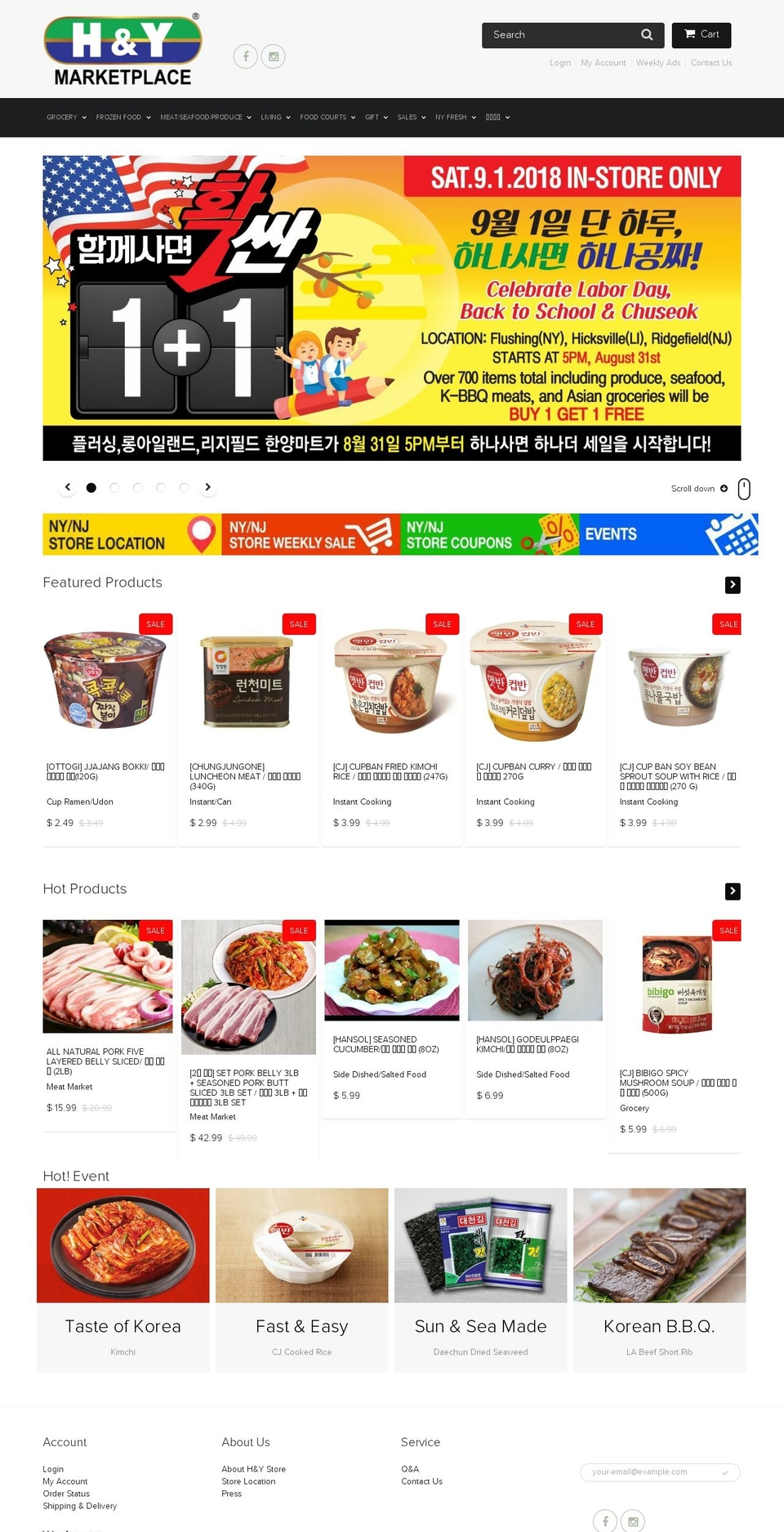This screenshot has width=784, height=1532.
Task: Open Facebook from footer social icon
Action: click(x=605, y=1521)
